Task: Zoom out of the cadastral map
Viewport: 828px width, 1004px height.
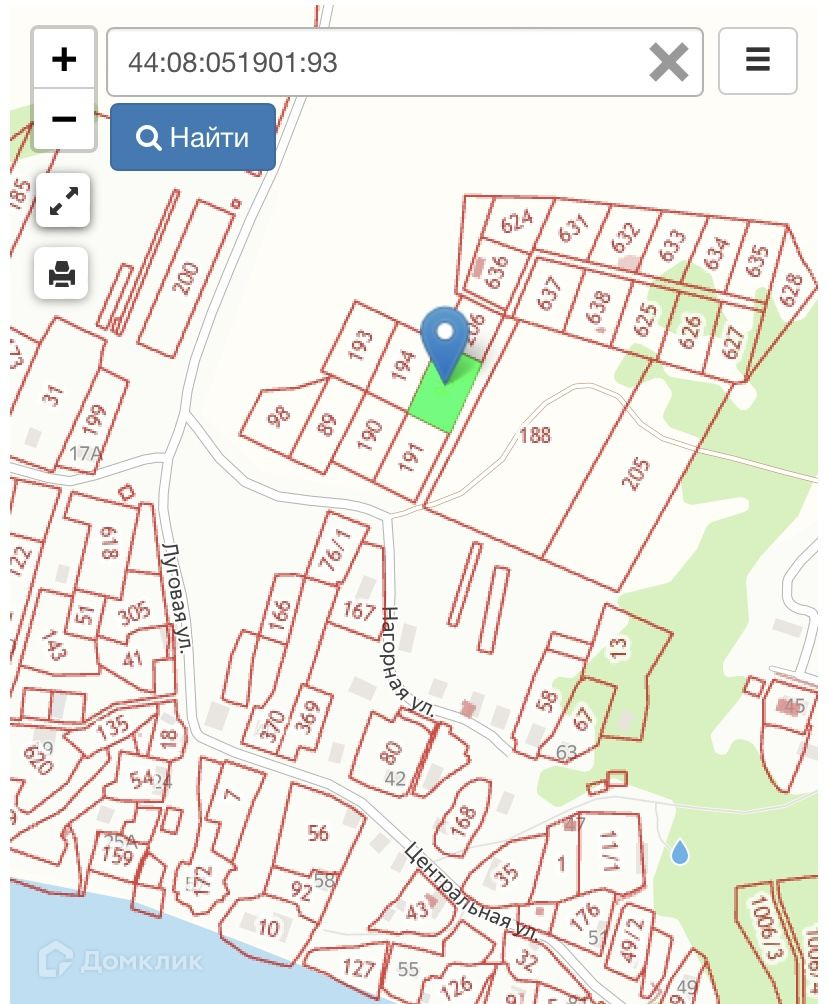Action: [64, 120]
